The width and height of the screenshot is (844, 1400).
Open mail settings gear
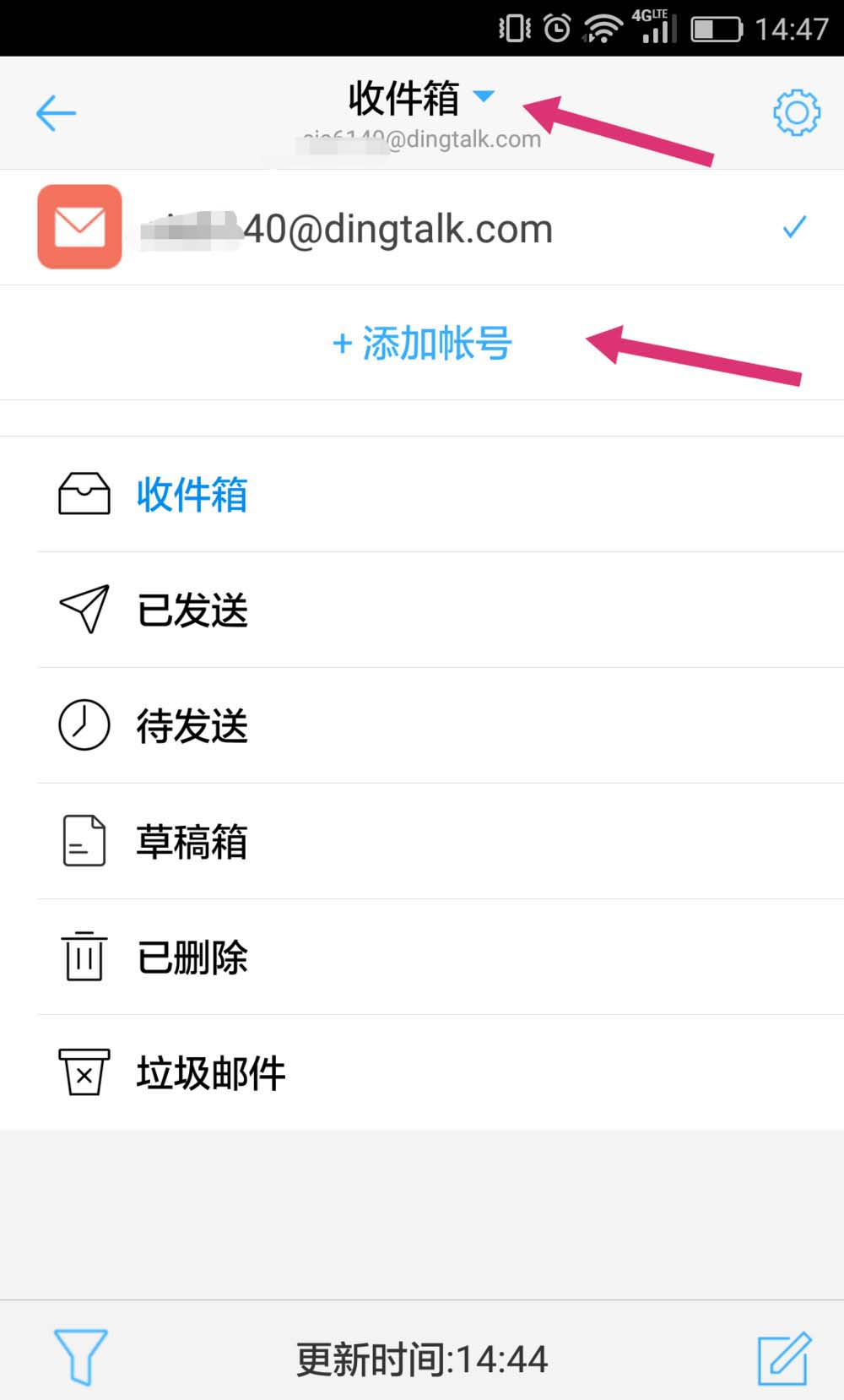pyautogui.click(x=796, y=112)
